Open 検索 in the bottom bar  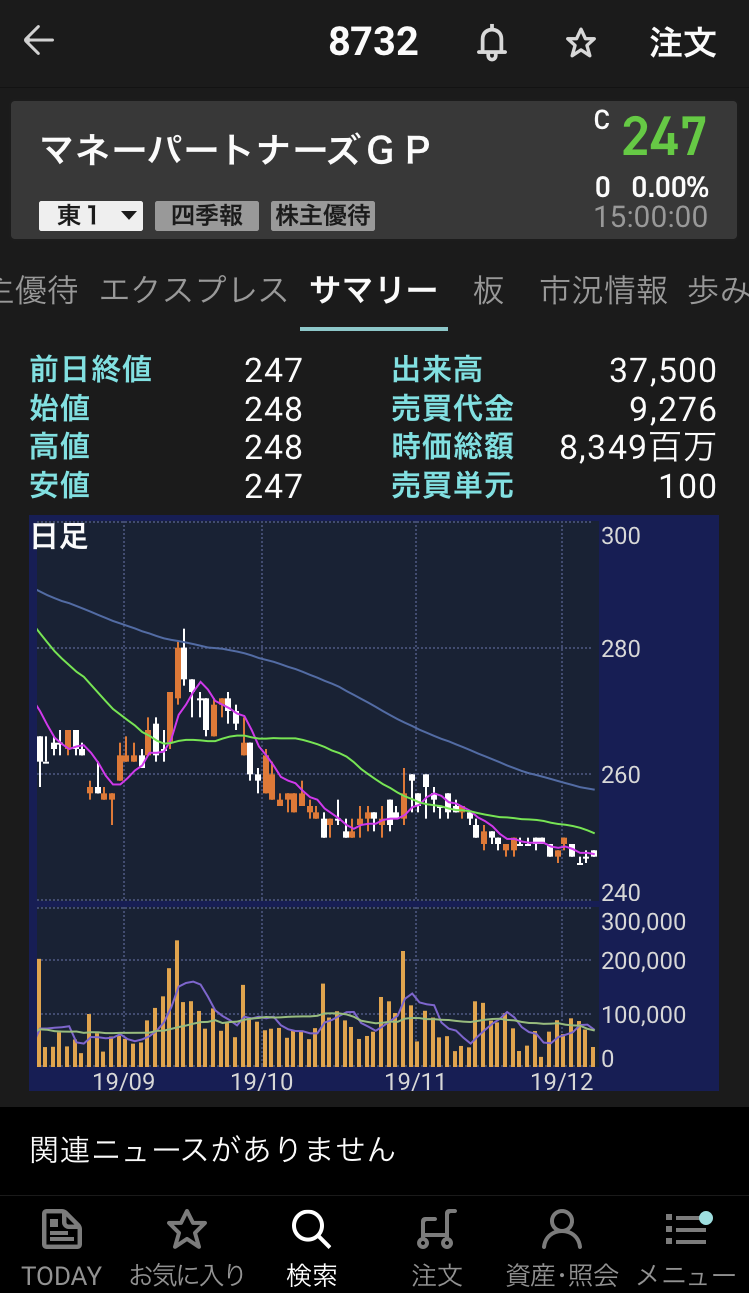click(311, 1245)
